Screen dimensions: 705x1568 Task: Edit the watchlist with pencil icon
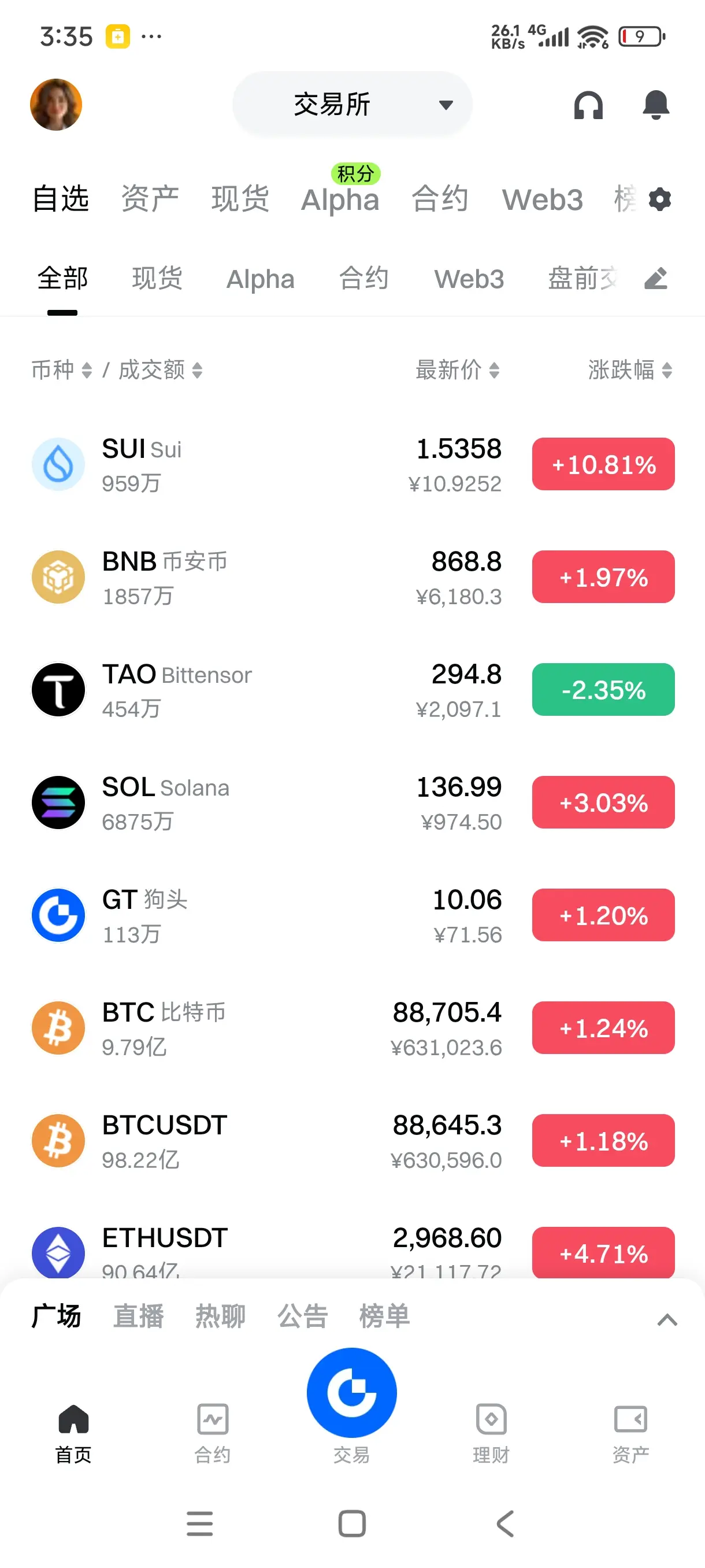tap(656, 279)
